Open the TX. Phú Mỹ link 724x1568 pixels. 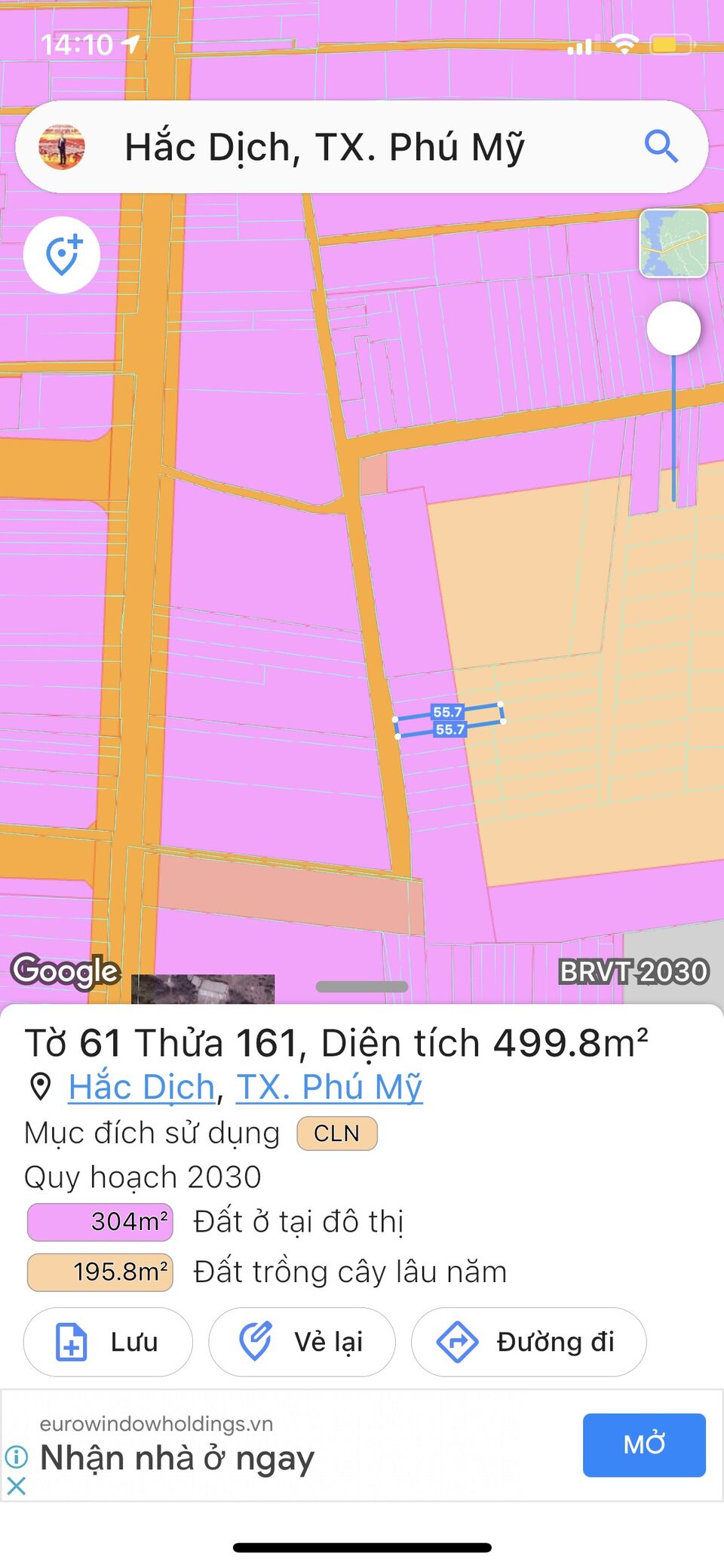329,1087
